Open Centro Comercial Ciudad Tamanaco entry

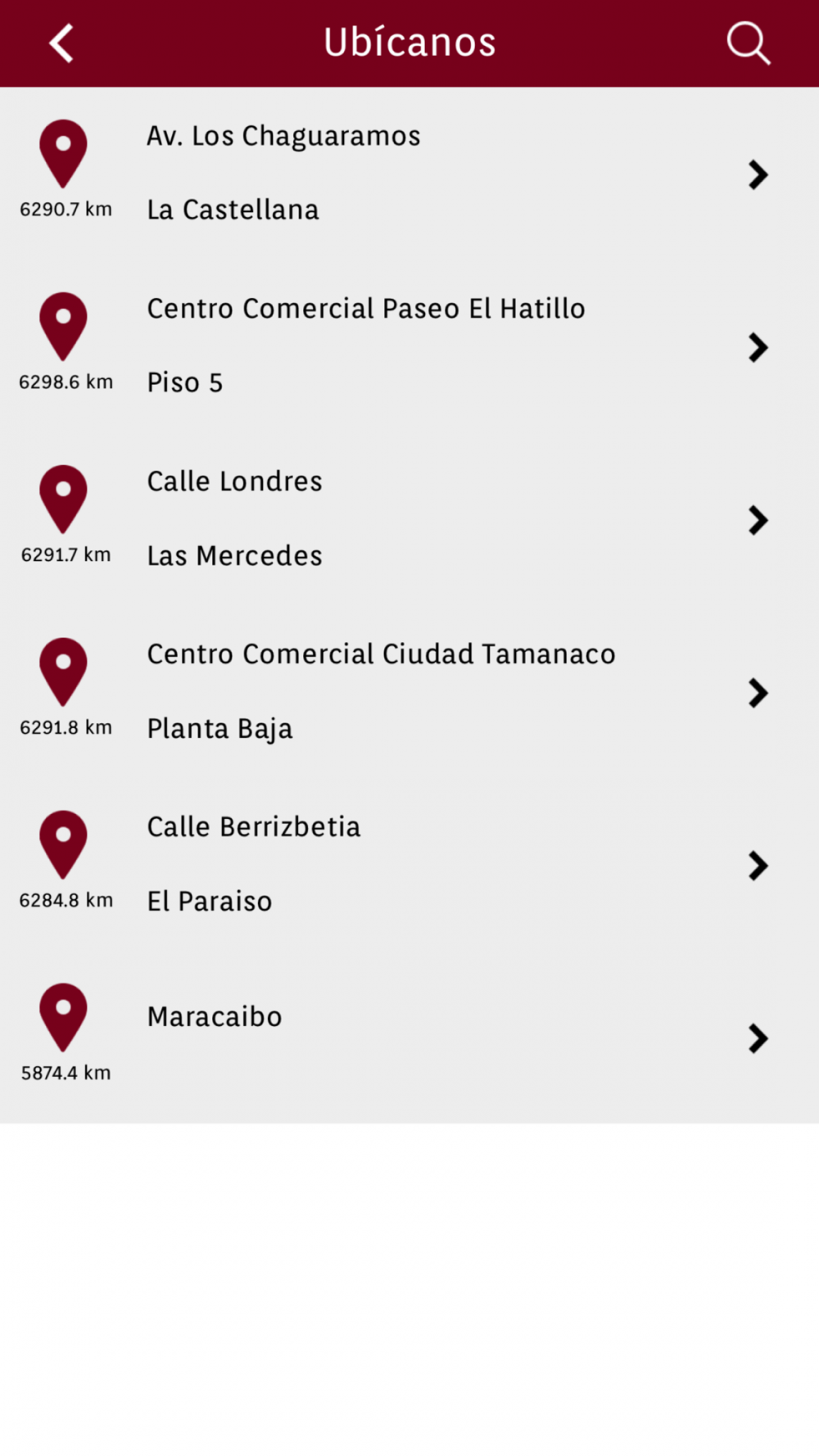[409, 692]
